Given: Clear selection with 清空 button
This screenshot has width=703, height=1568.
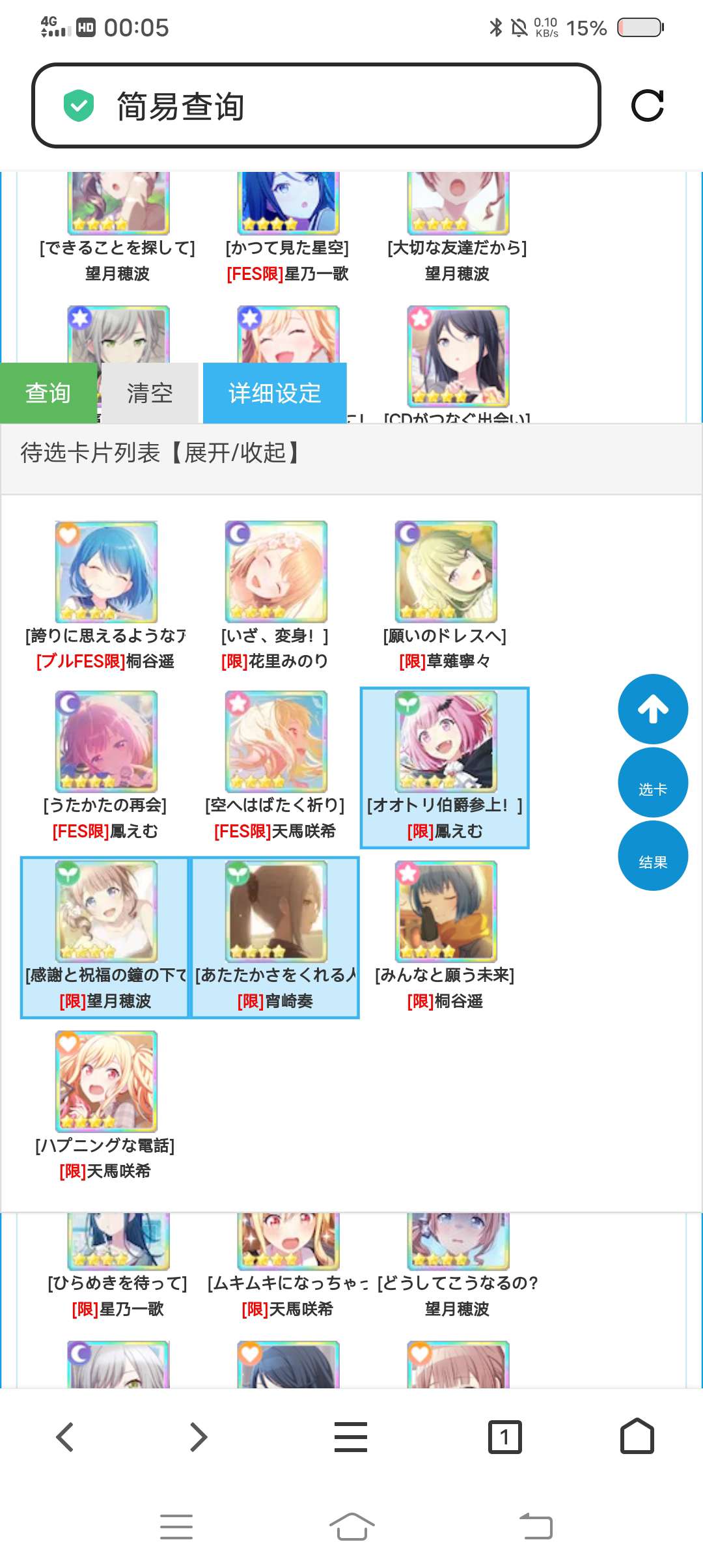Looking at the screenshot, I should tap(150, 393).
